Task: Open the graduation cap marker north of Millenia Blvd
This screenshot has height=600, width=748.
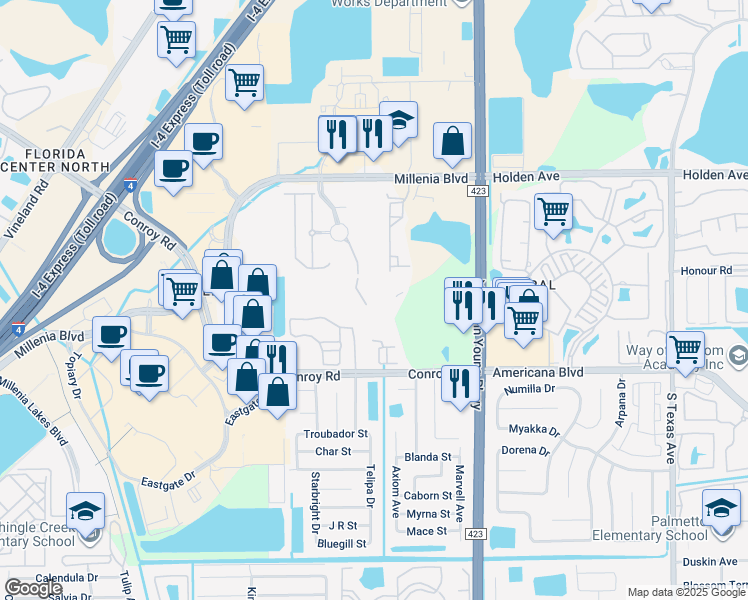Action: pos(399,122)
